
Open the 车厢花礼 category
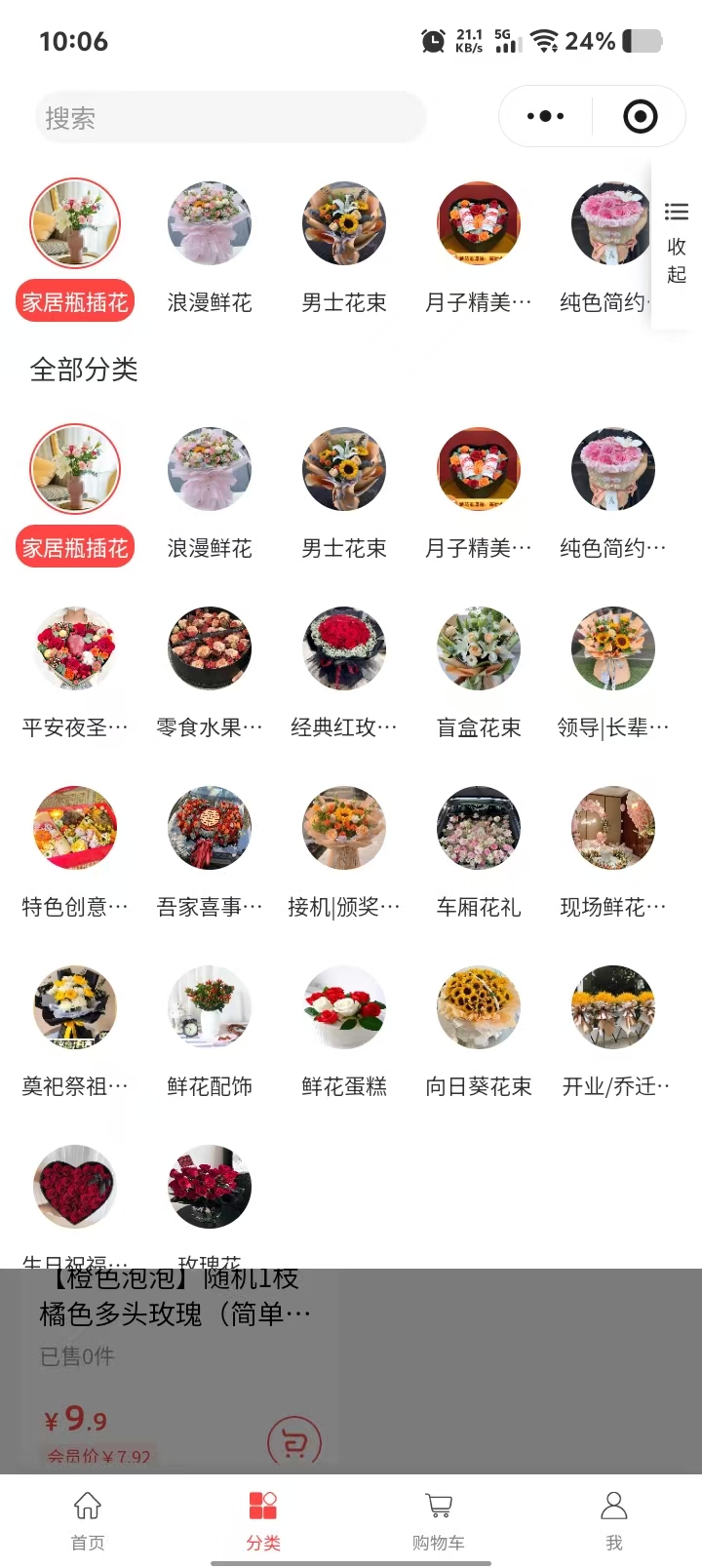point(479,850)
